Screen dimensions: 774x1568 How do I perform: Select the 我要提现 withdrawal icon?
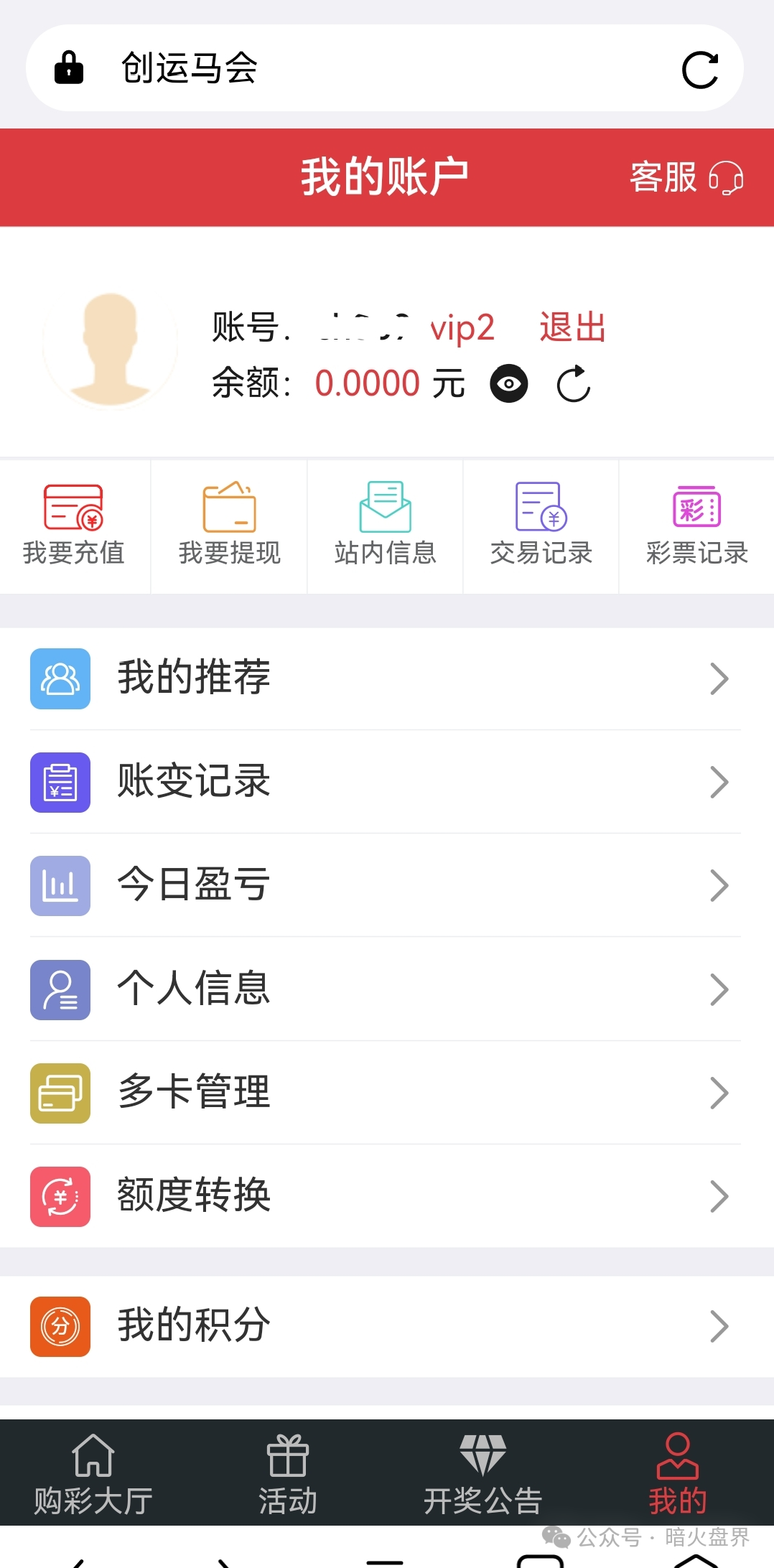228,524
